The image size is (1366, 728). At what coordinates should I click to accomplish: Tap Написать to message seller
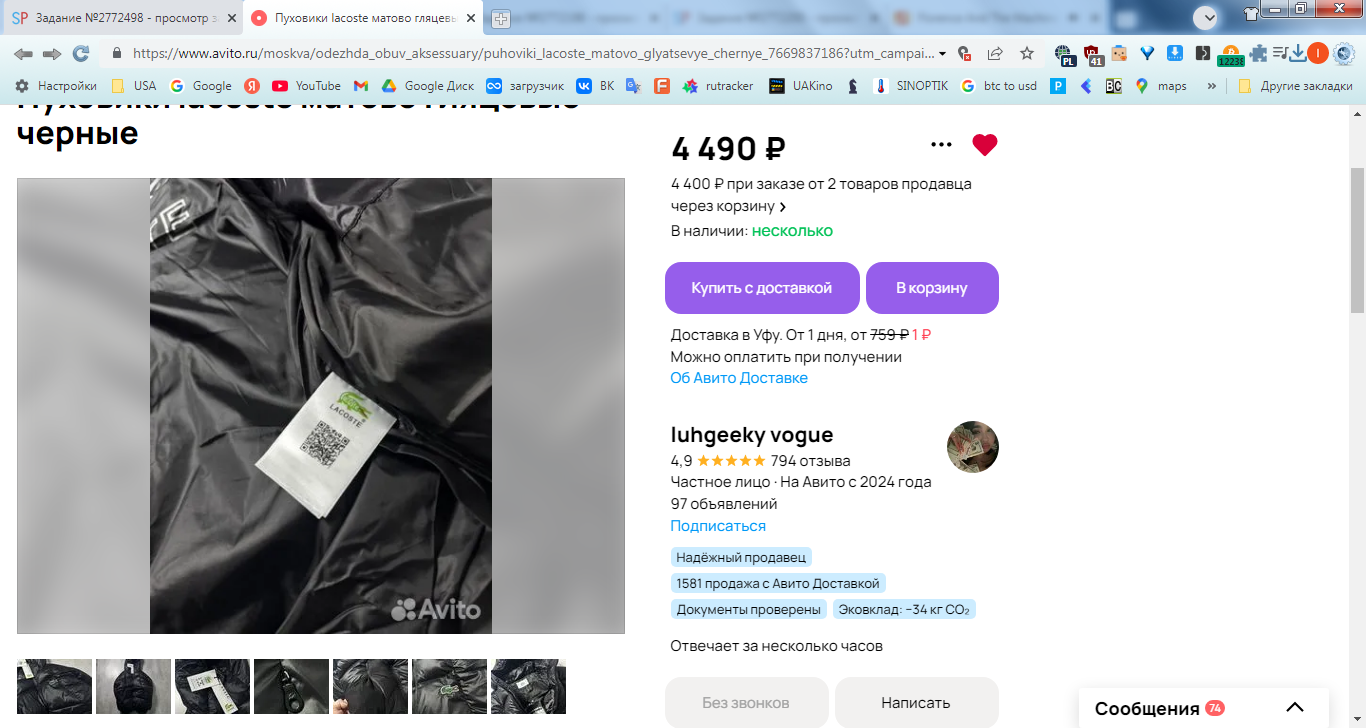916,702
